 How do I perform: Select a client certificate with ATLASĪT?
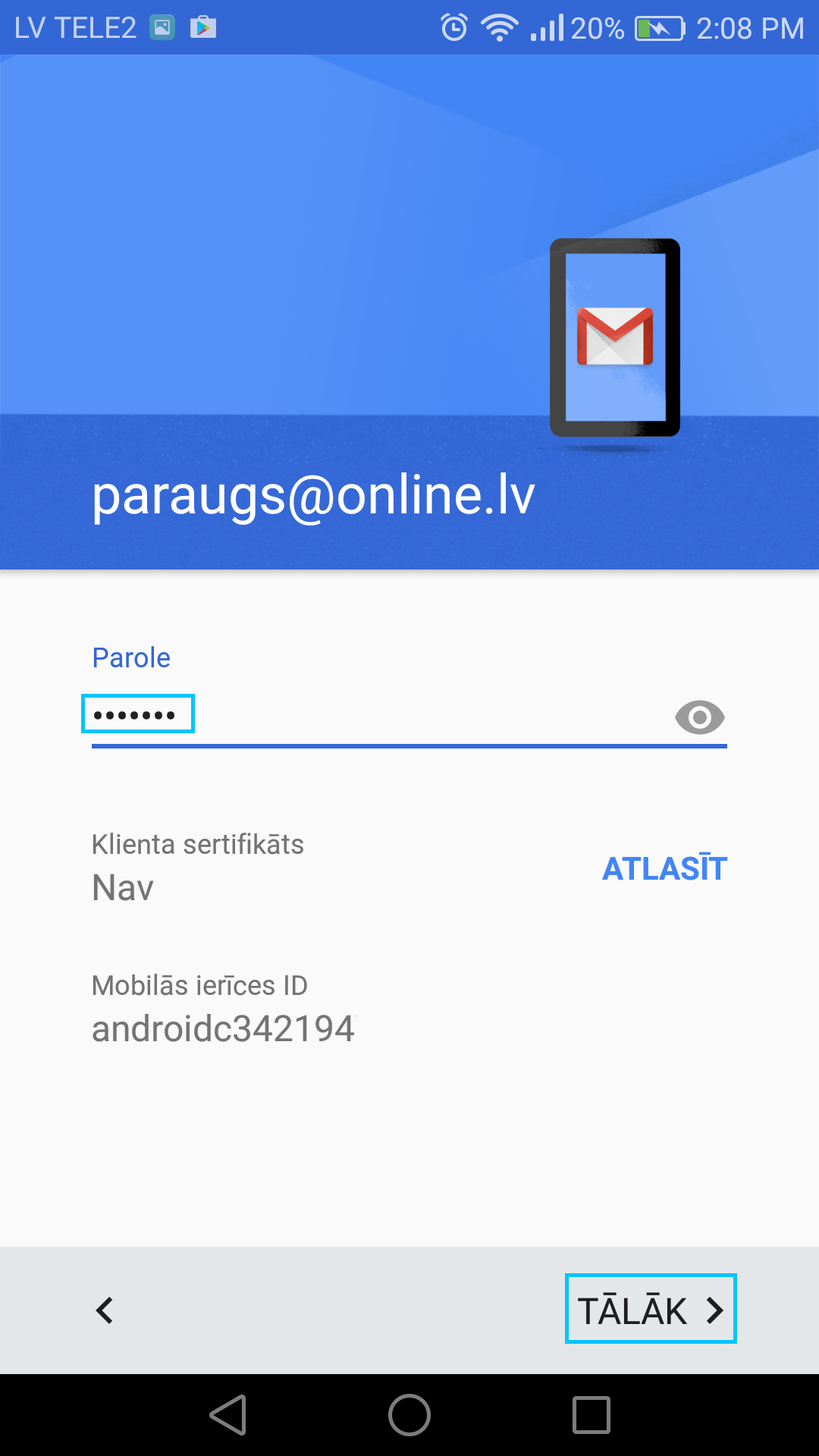[x=664, y=869]
